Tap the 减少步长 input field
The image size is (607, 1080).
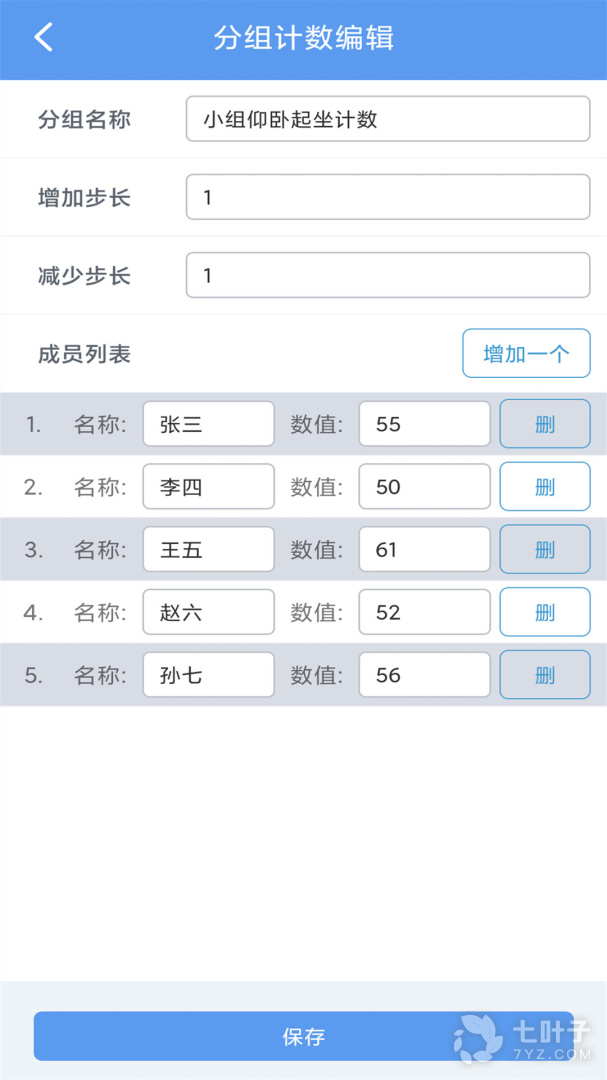388,276
